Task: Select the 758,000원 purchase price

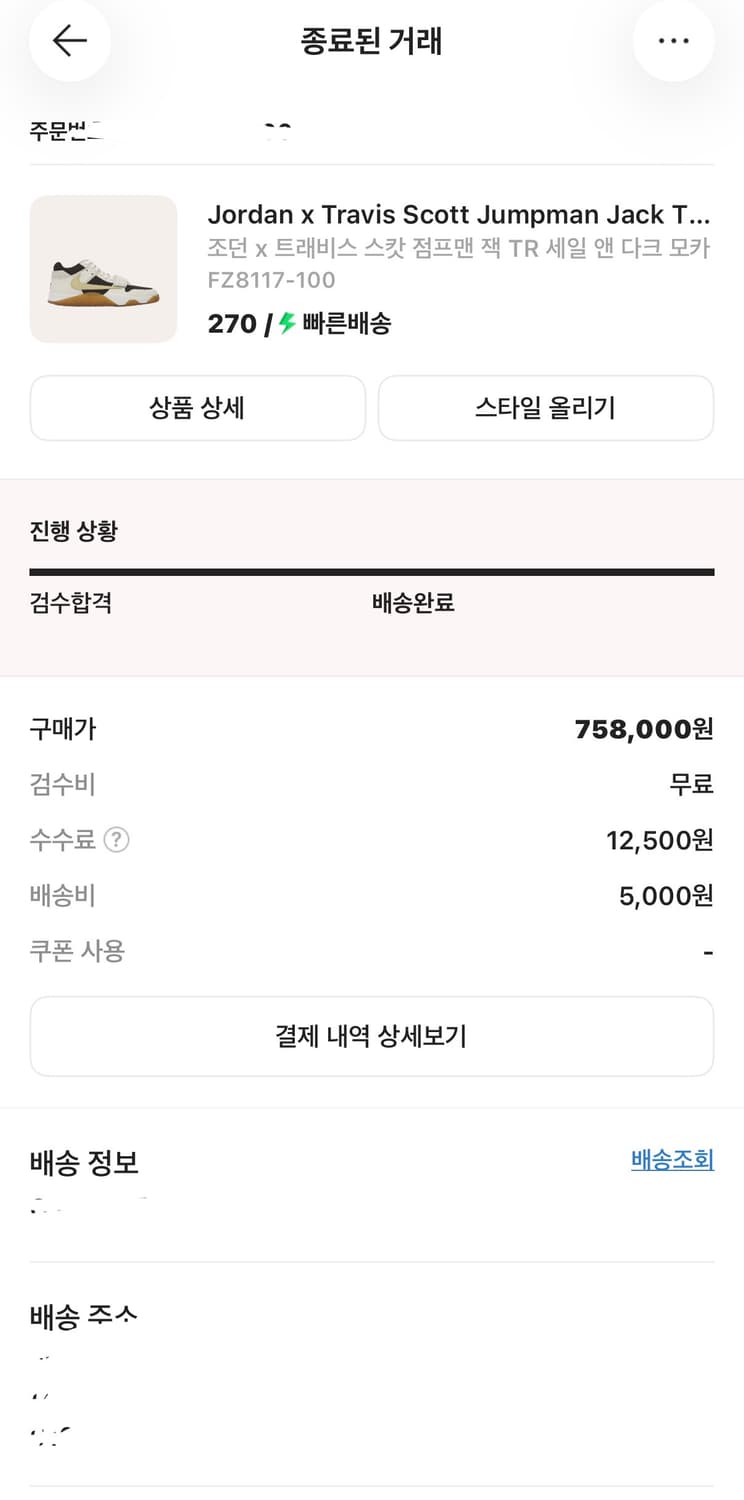Action: [644, 729]
